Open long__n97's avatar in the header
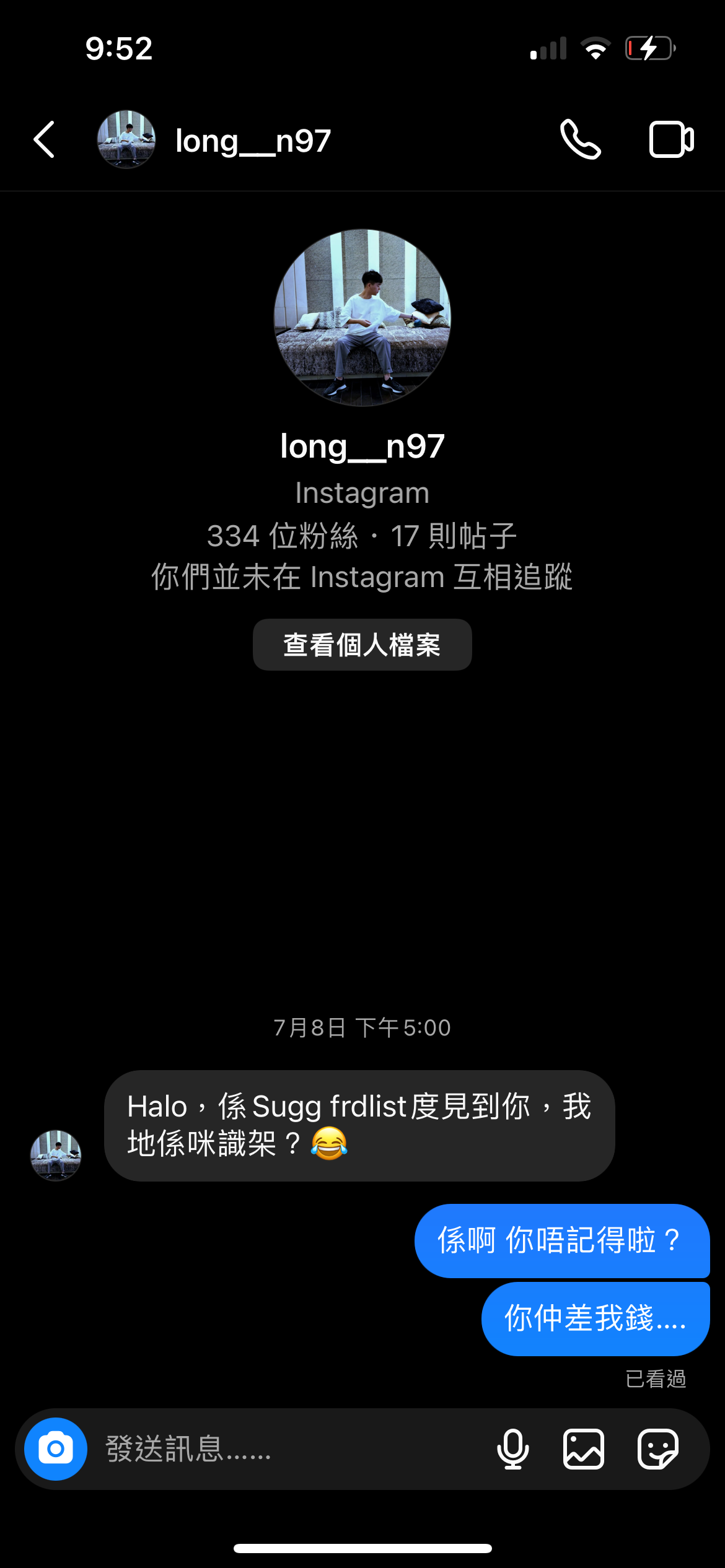This screenshot has width=725, height=1568. (x=125, y=139)
